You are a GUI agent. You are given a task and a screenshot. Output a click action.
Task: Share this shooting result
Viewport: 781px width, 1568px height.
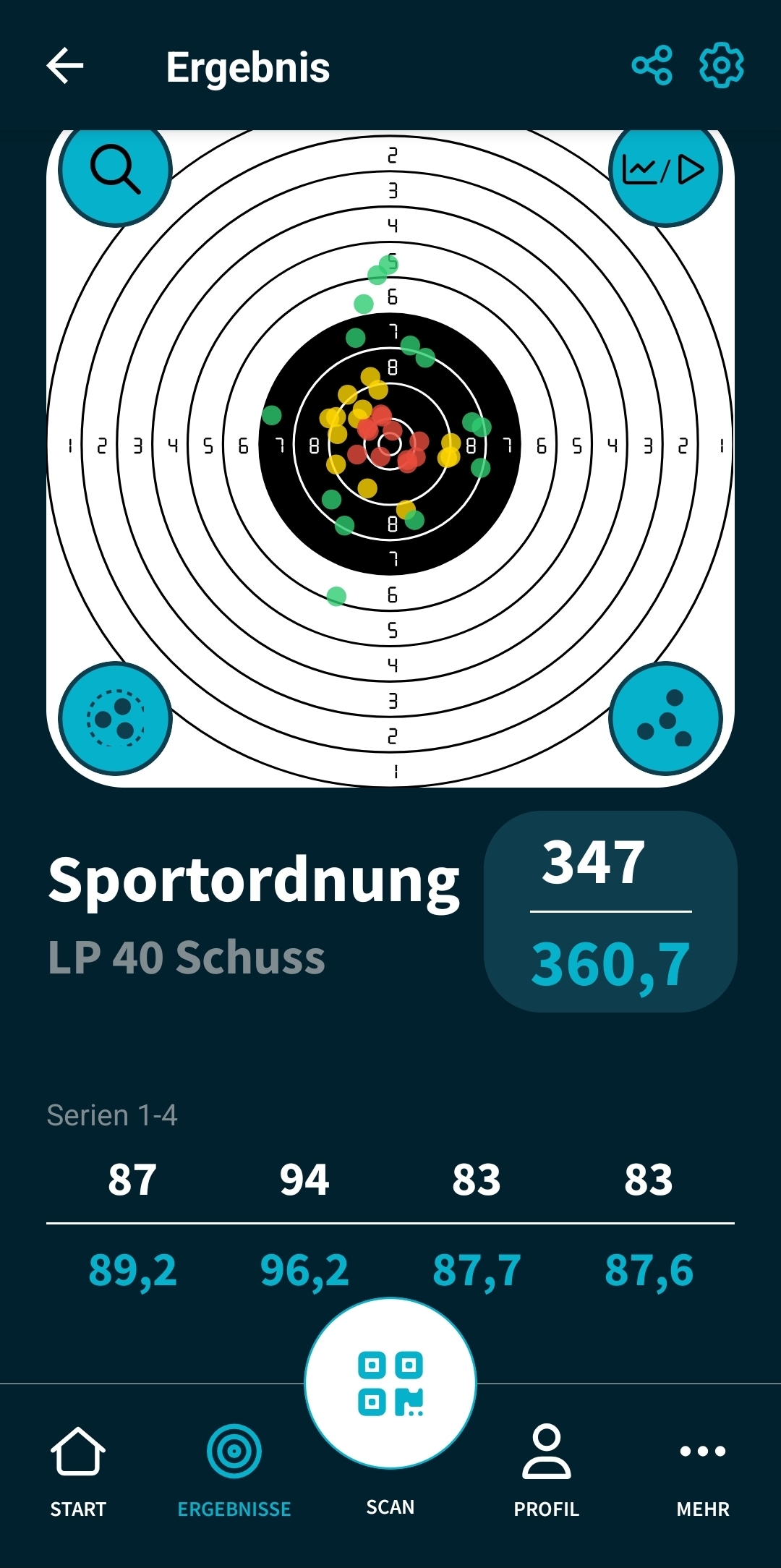(x=652, y=66)
